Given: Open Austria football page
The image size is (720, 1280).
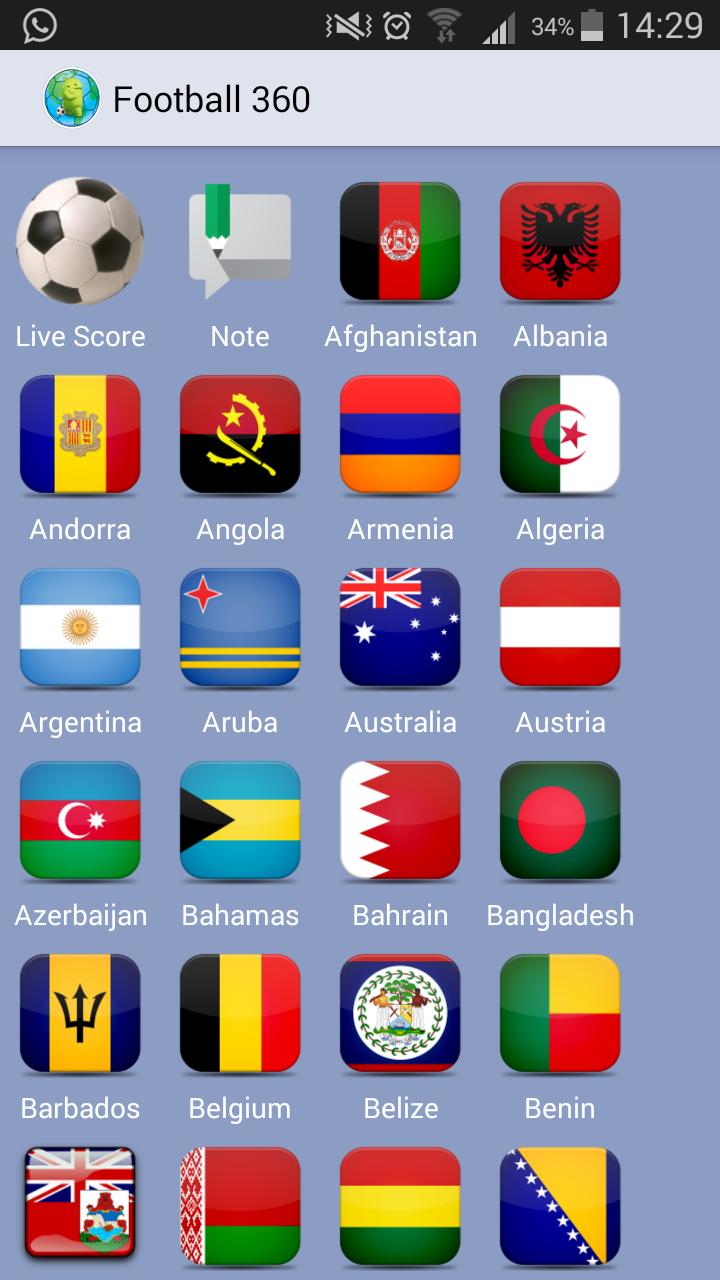Looking at the screenshot, I should pyautogui.click(x=560, y=627).
